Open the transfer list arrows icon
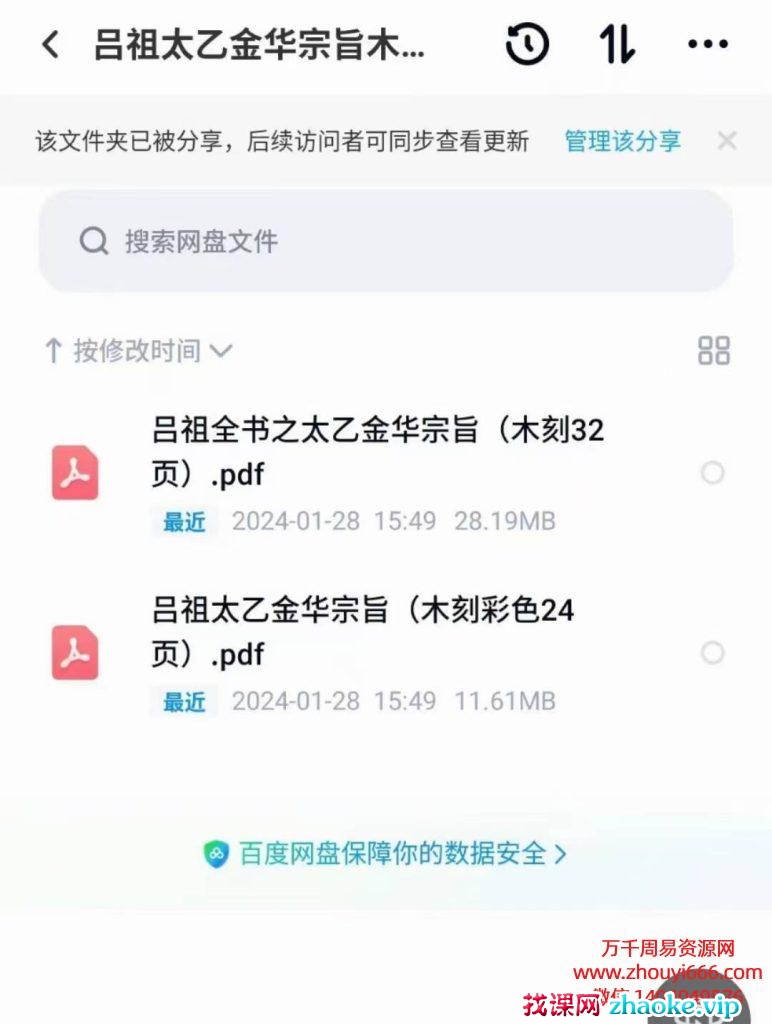Image resolution: width=772 pixels, height=1024 pixels. pyautogui.click(x=617, y=45)
